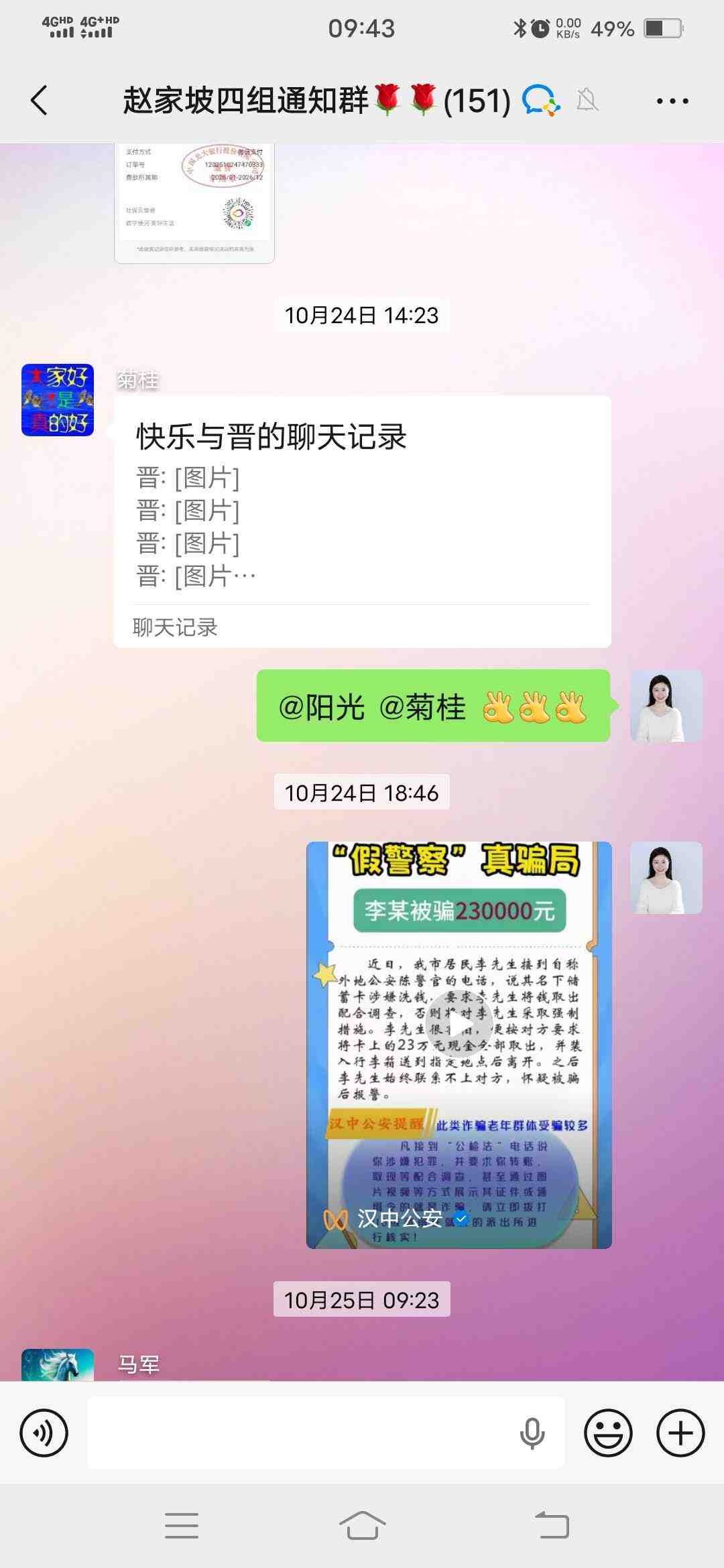Image resolution: width=724 pixels, height=1568 pixels.
Task: Switch to voice message input
Action: click(x=44, y=1433)
